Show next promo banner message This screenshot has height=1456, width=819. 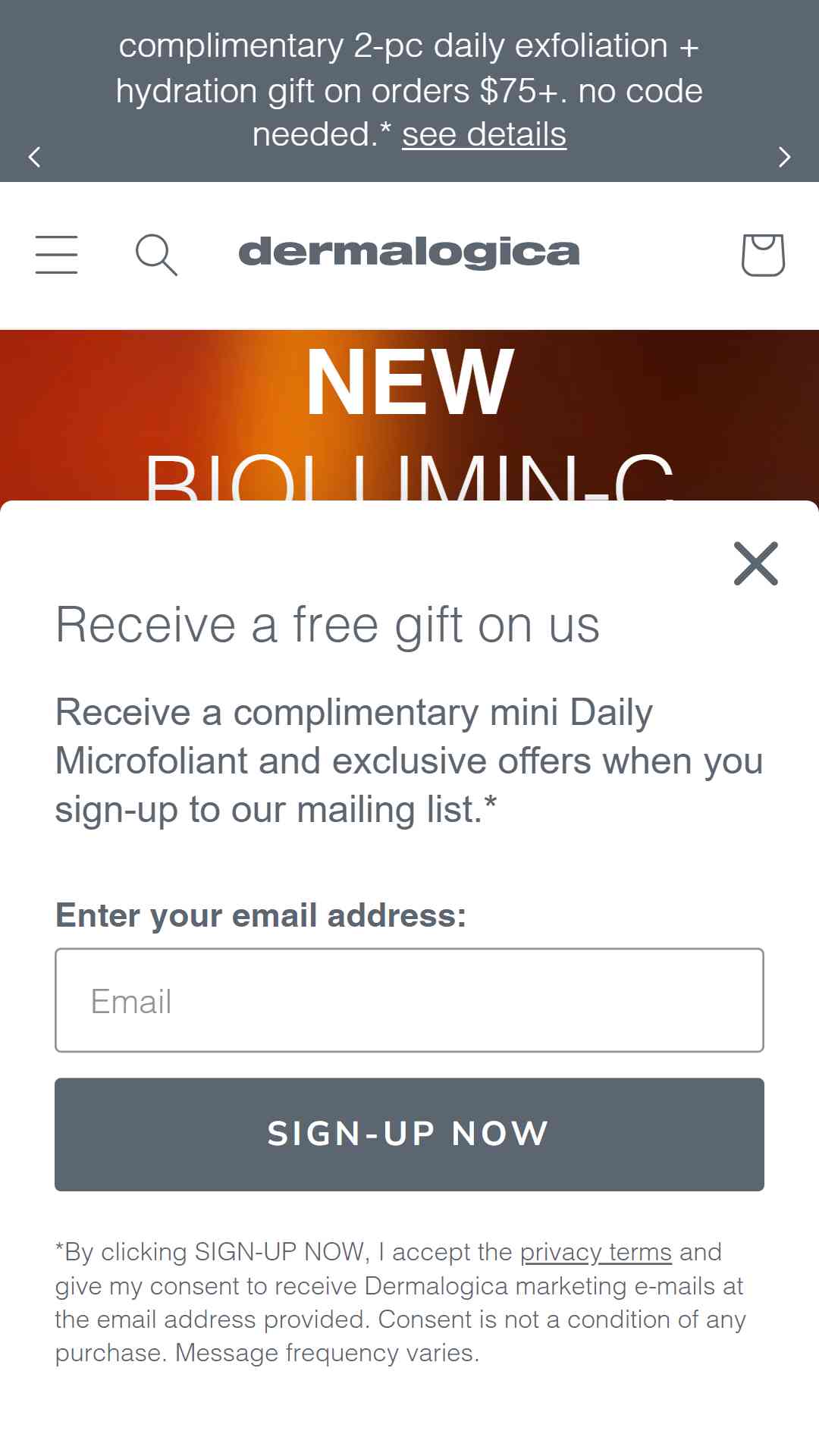[785, 157]
